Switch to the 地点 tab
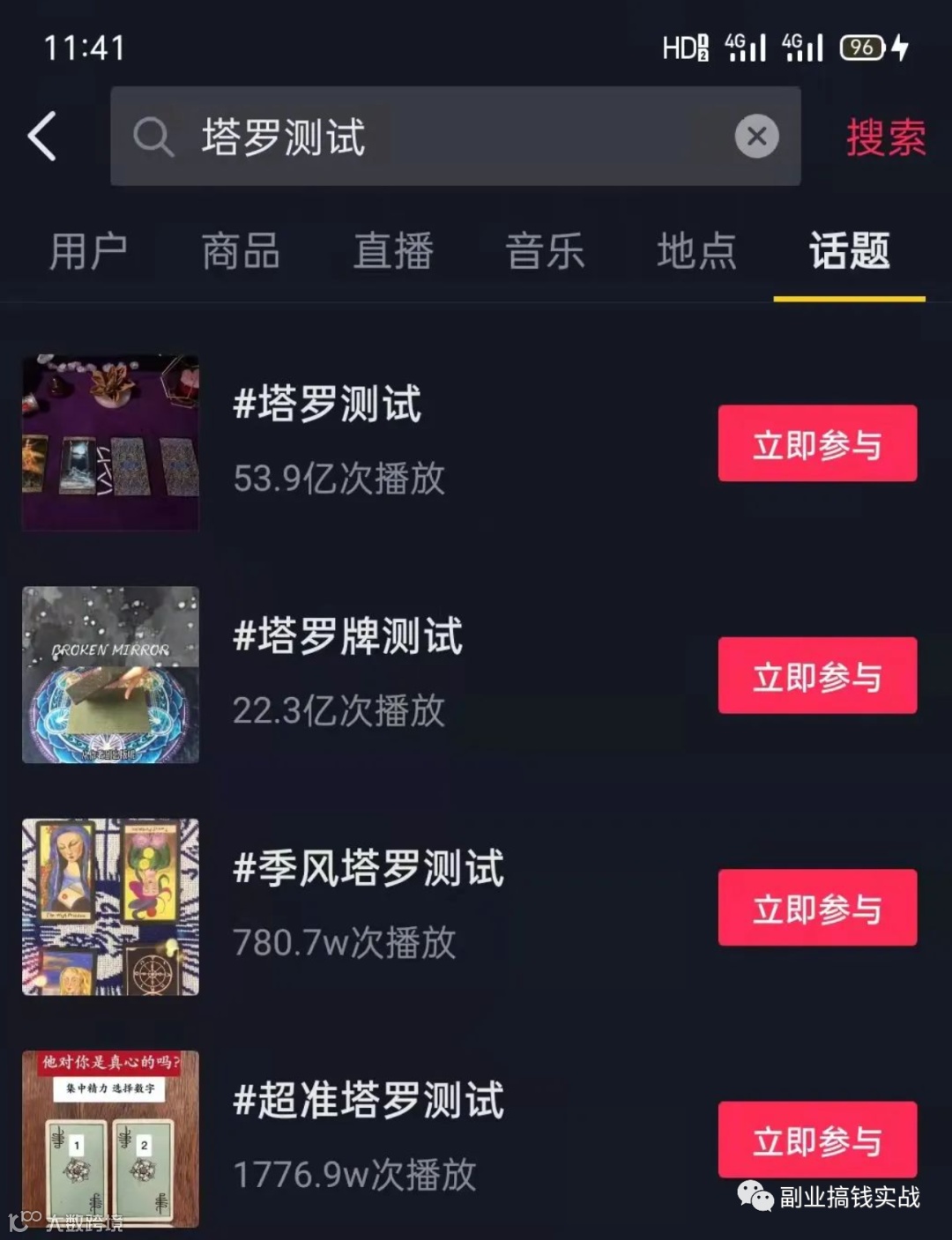 coord(696,251)
